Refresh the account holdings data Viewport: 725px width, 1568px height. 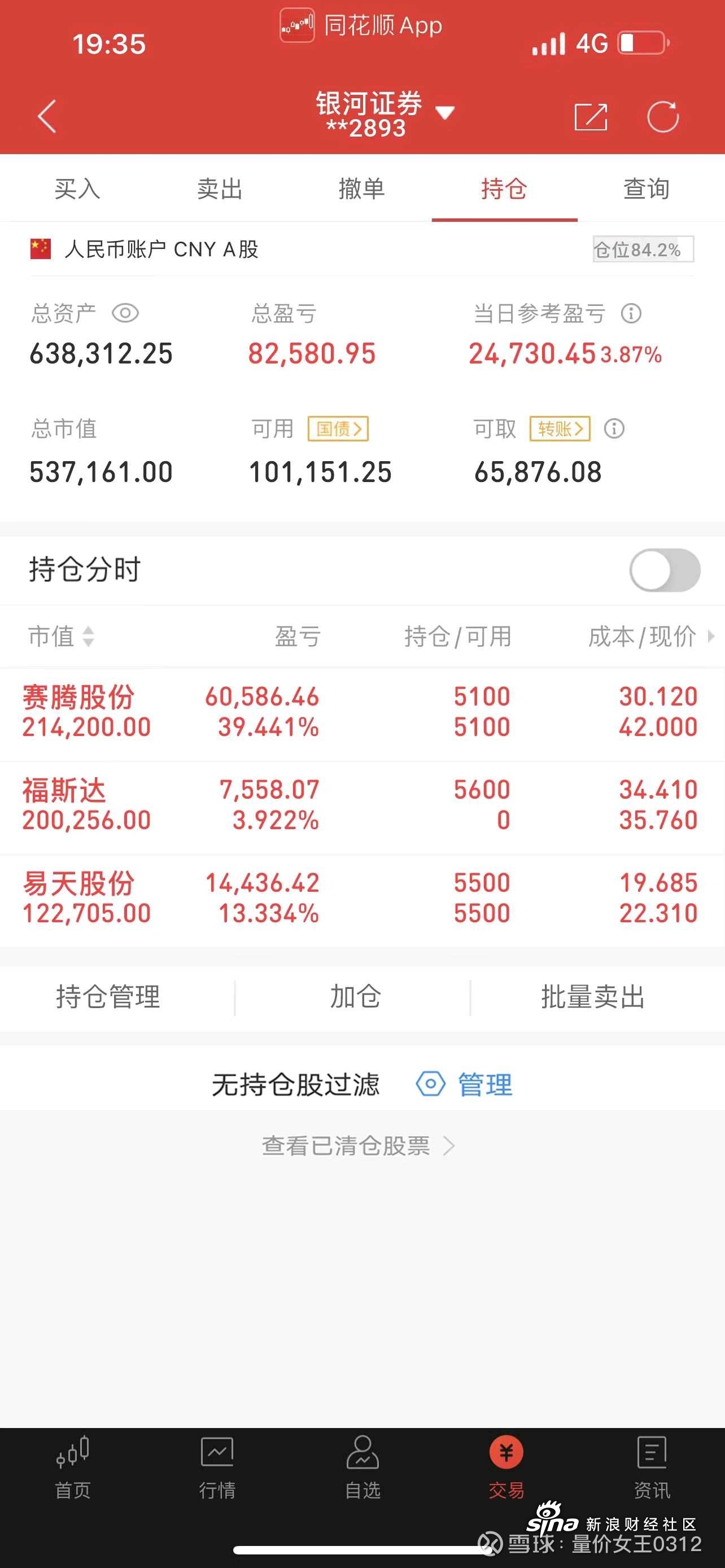pyautogui.click(x=662, y=116)
